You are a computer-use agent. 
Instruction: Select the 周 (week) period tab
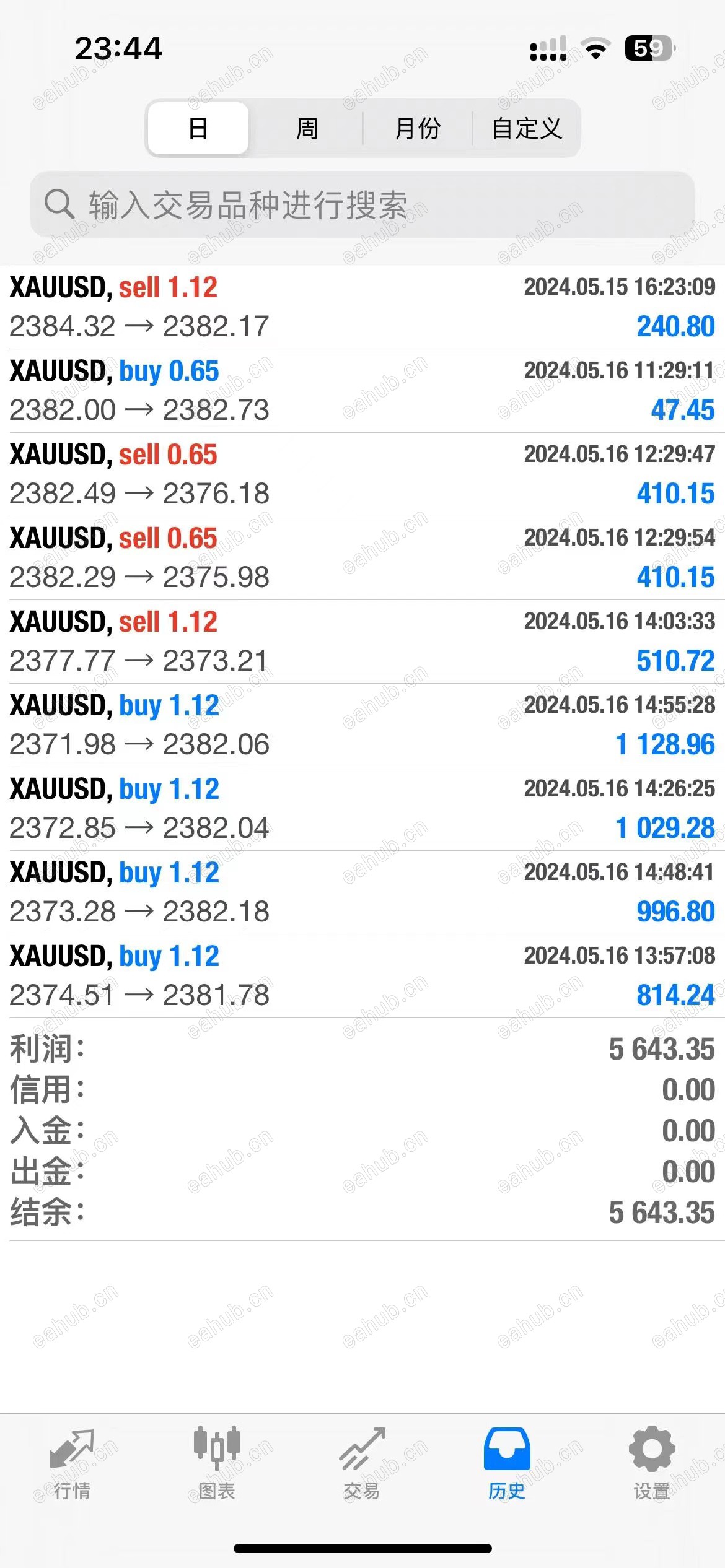(x=307, y=129)
